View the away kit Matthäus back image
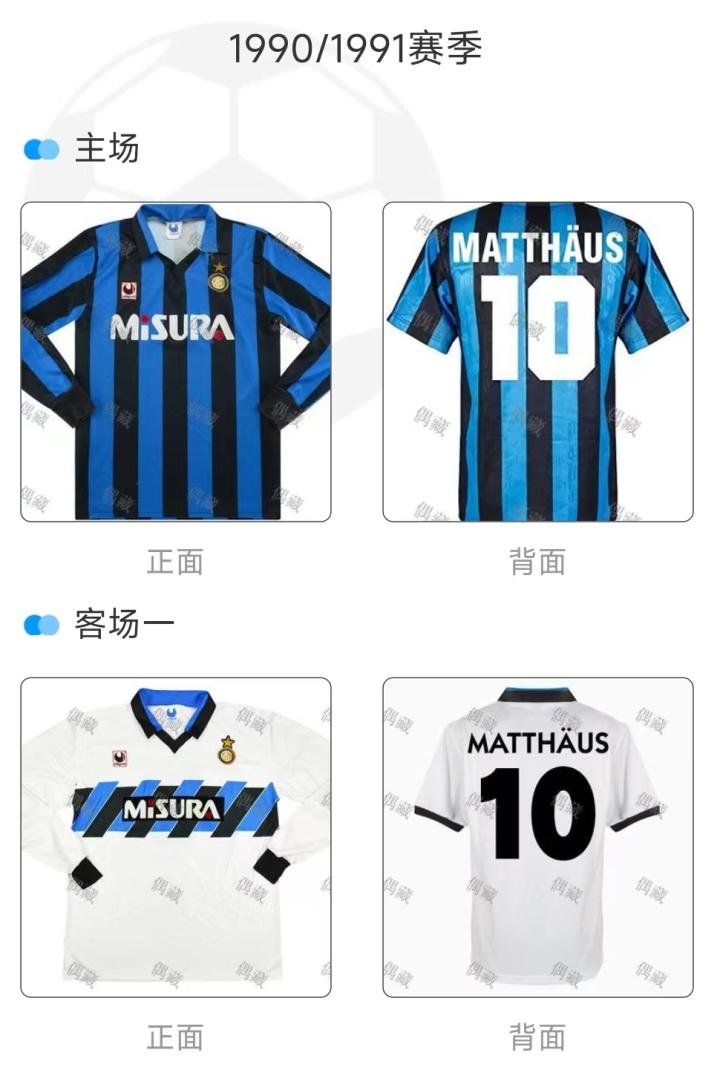720x1070 pixels. pyautogui.click(x=538, y=837)
